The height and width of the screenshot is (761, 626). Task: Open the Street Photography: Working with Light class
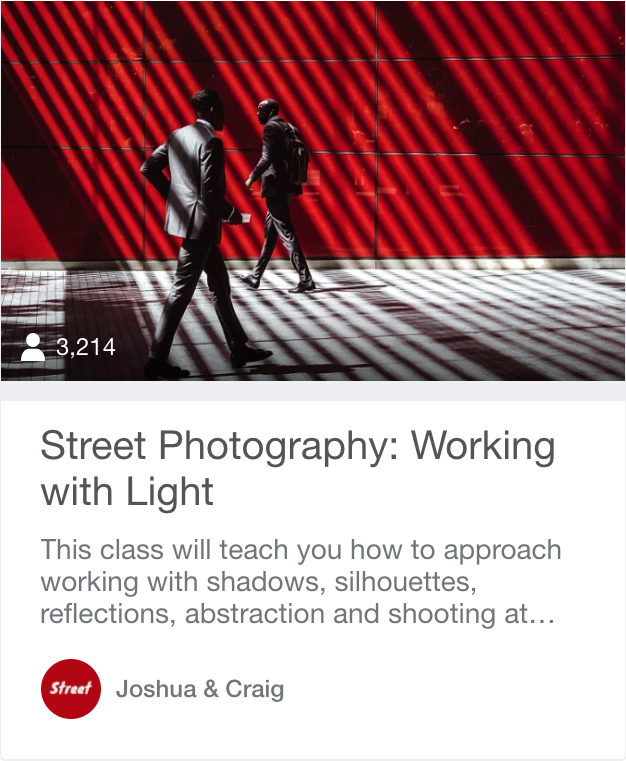(x=297, y=468)
